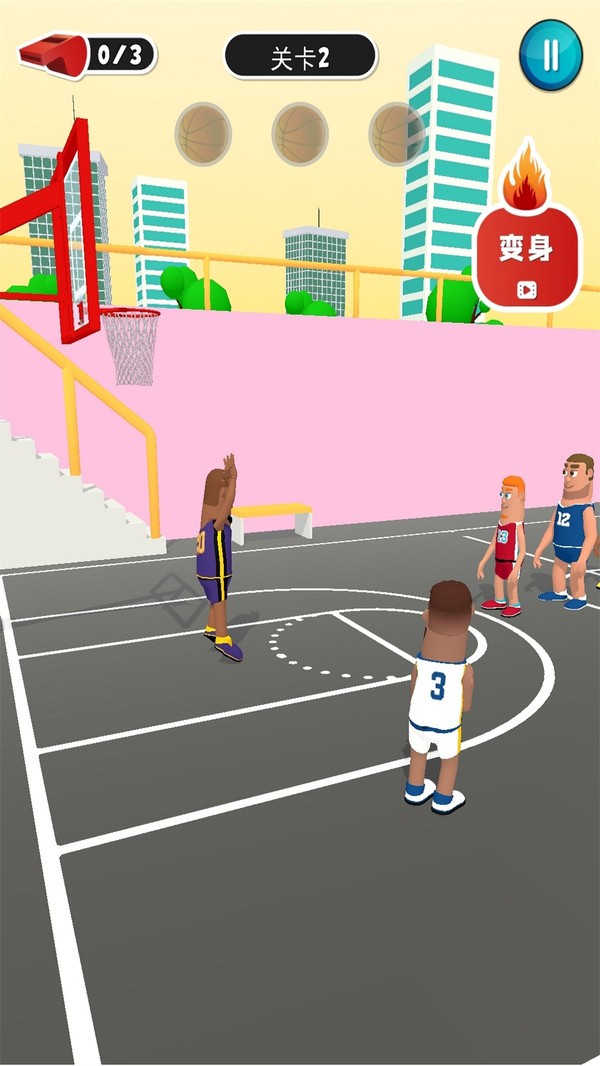Viewport: 600px width, 1066px height.
Task: Pause the basketball game
Action: coord(550,54)
